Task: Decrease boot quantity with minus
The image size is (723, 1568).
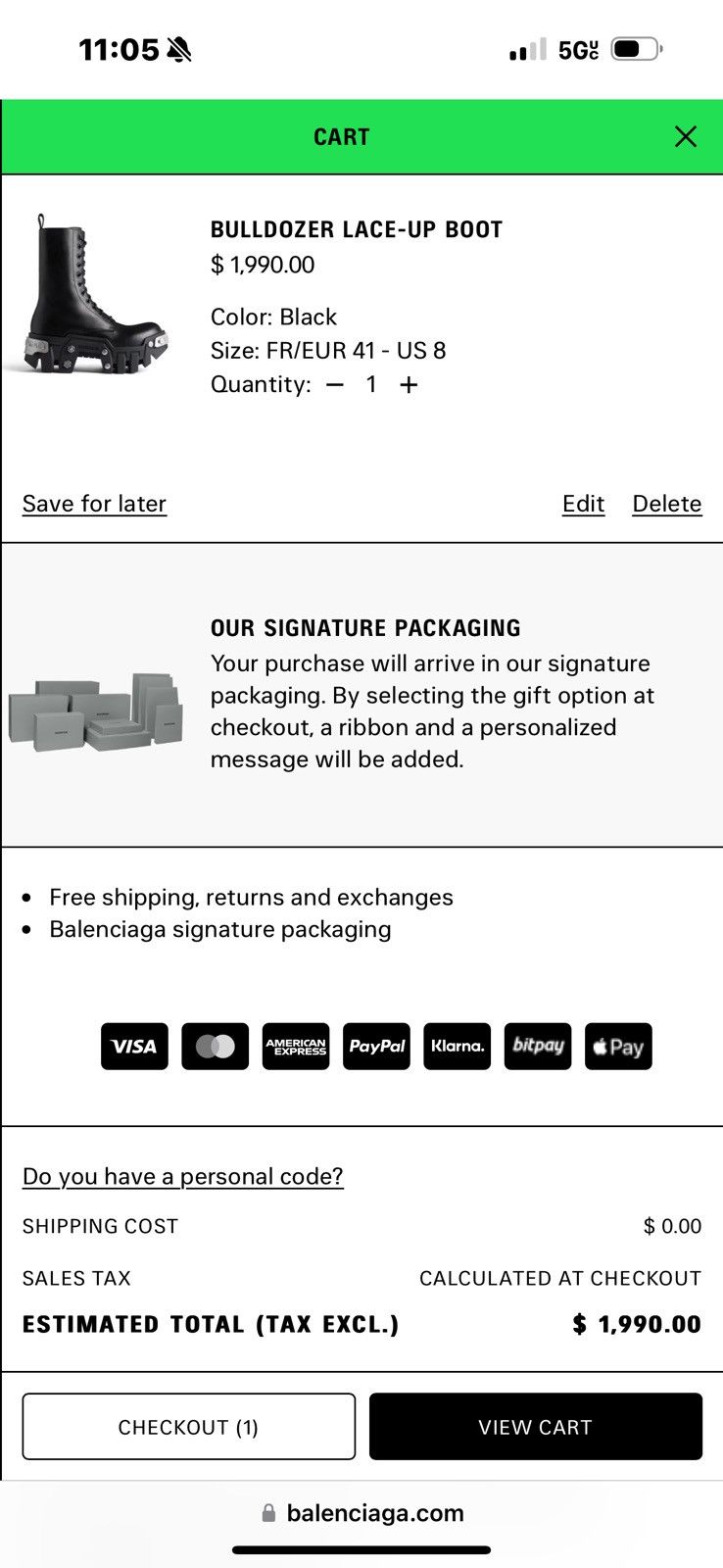Action: coord(335,384)
